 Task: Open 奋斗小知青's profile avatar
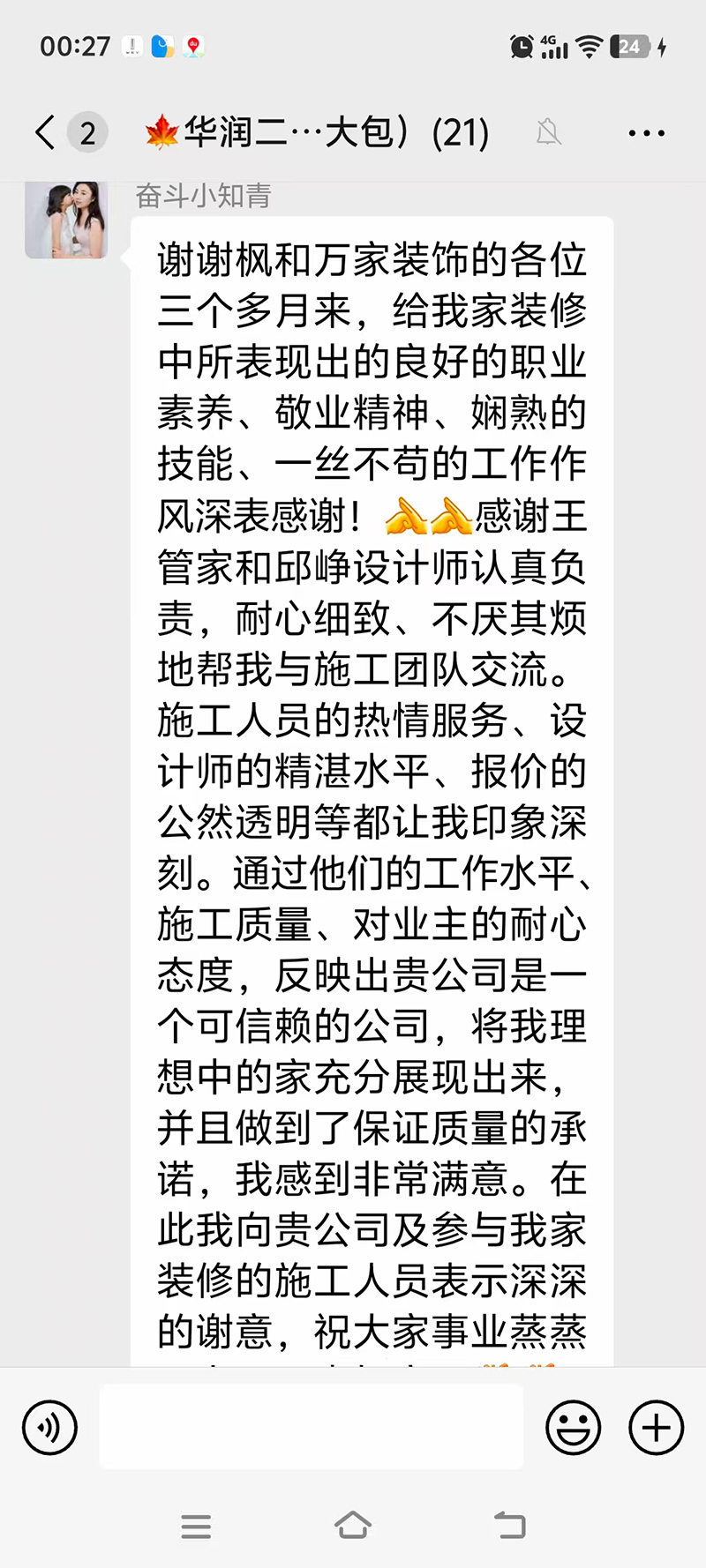(x=66, y=220)
